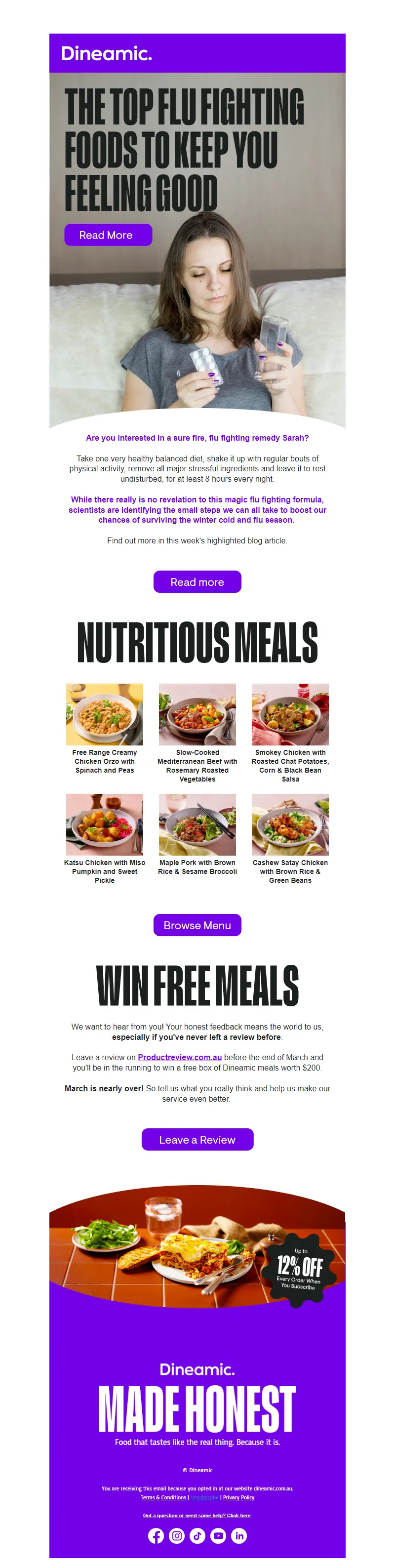Tap the Unsubscribe link
The image size is (395, 1568).
tap(204, 1497)
